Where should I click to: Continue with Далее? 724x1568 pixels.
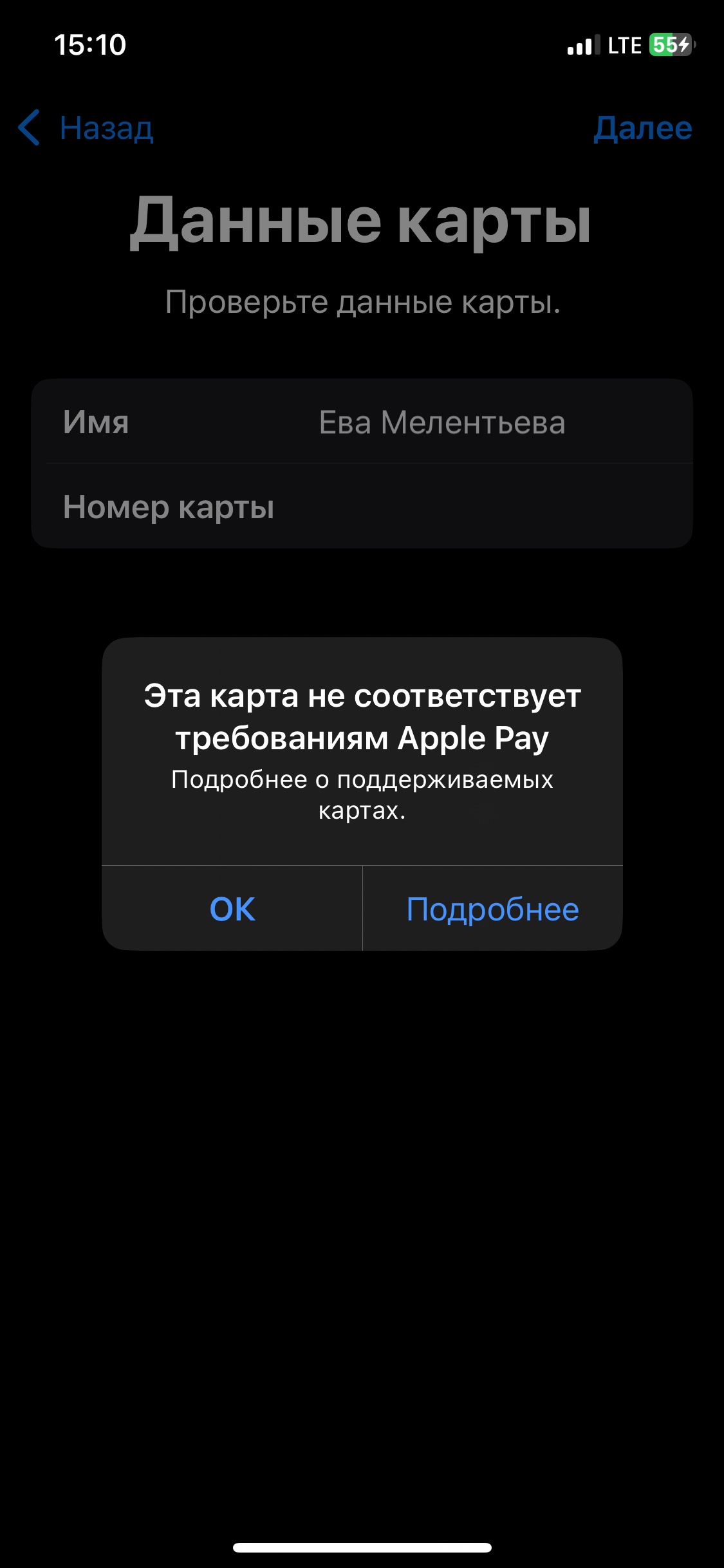tap(642, 128)
